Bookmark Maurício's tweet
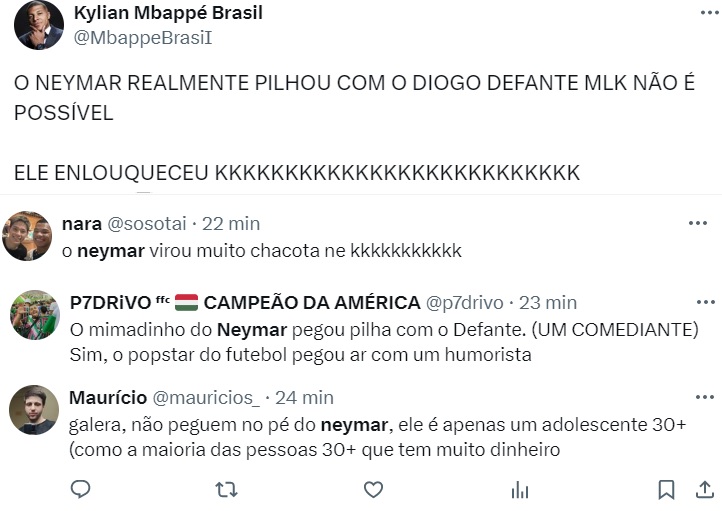722x511 pixels. coord(666,489)
